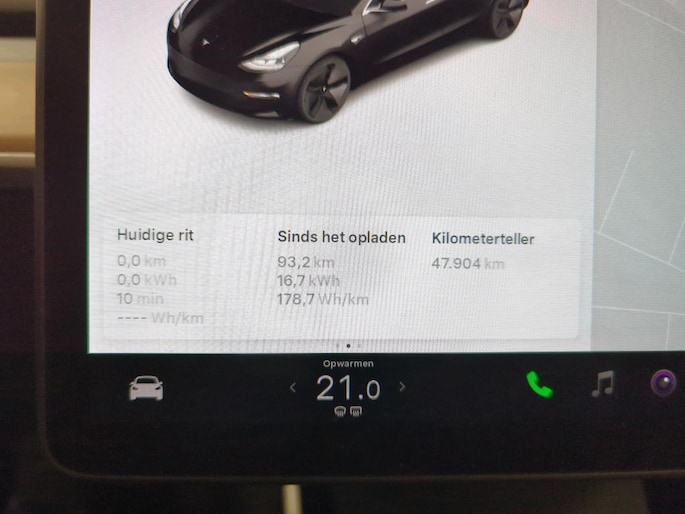Open the vehicle controls car icon
This screenshot has width=685, height=514.
click(x=146, y=389)
